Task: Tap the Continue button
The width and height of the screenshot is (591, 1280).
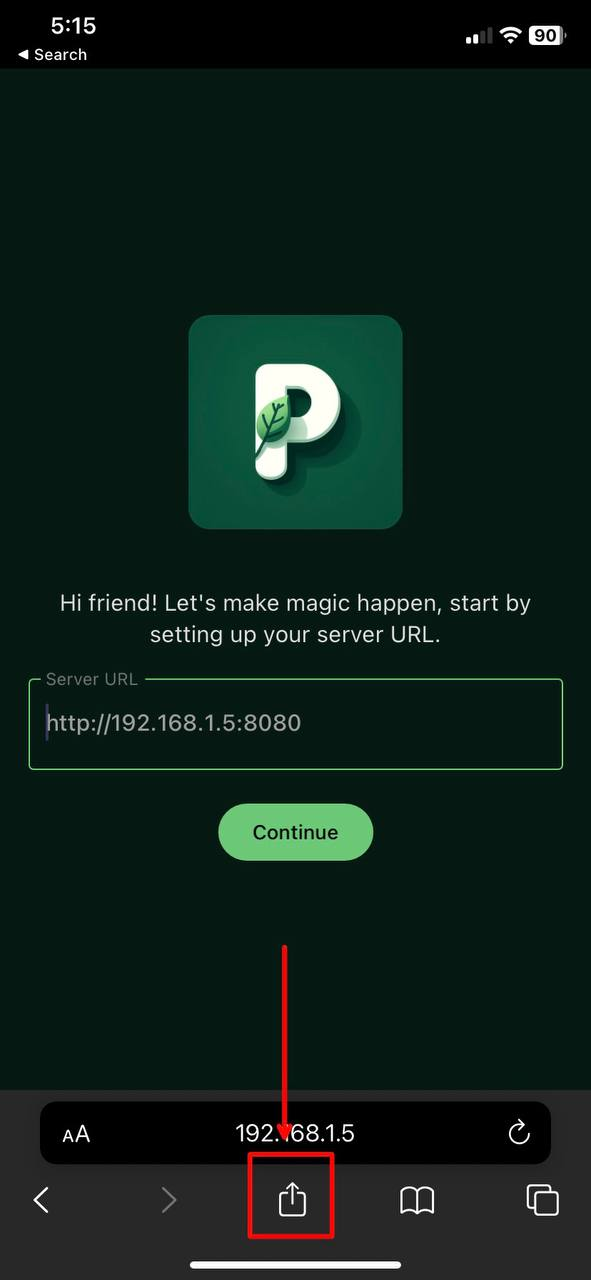Action: coord(295,832)
